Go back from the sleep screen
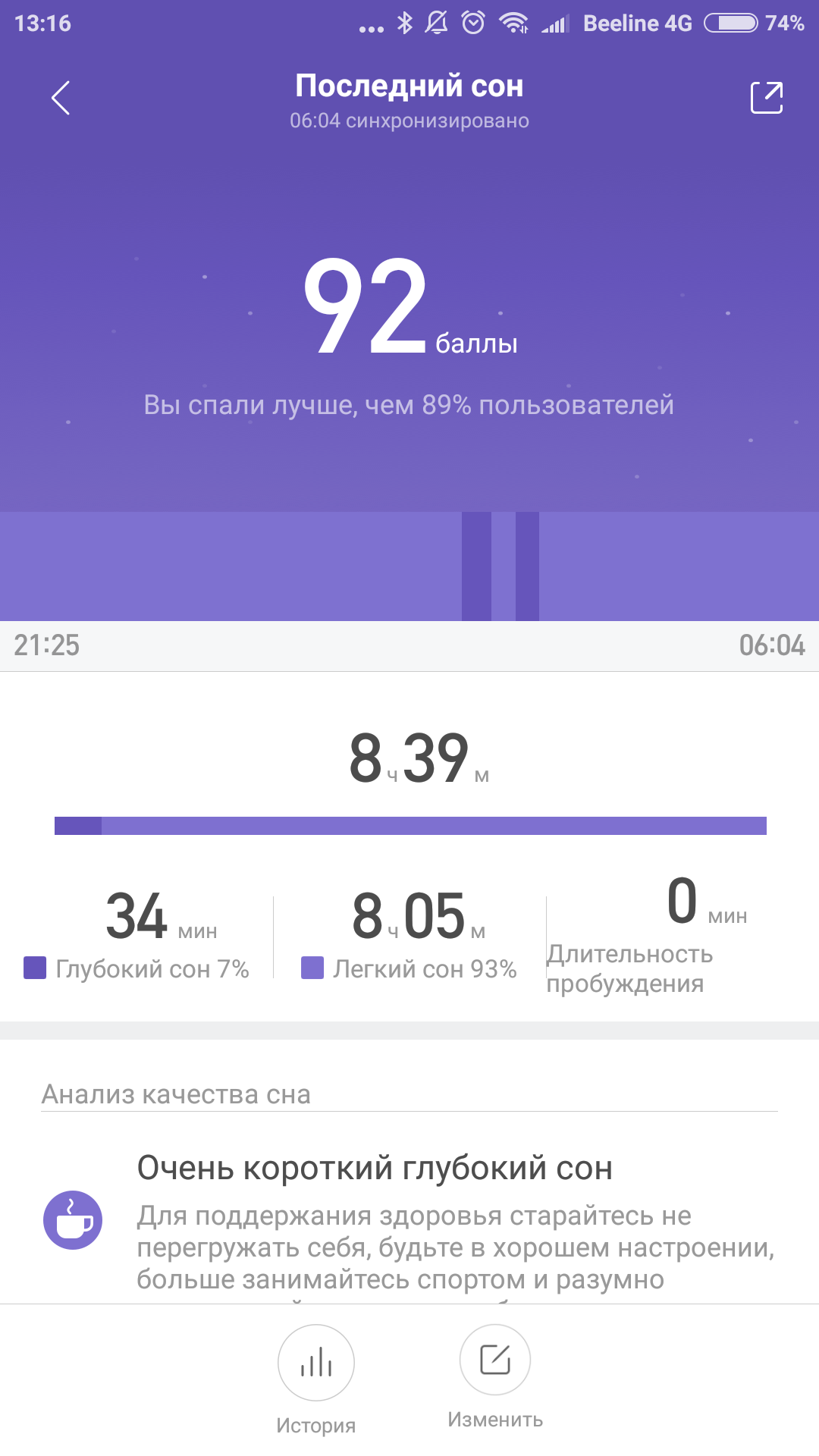The height and width of the screenshot is (1456, 819). [x=61, y=98]
